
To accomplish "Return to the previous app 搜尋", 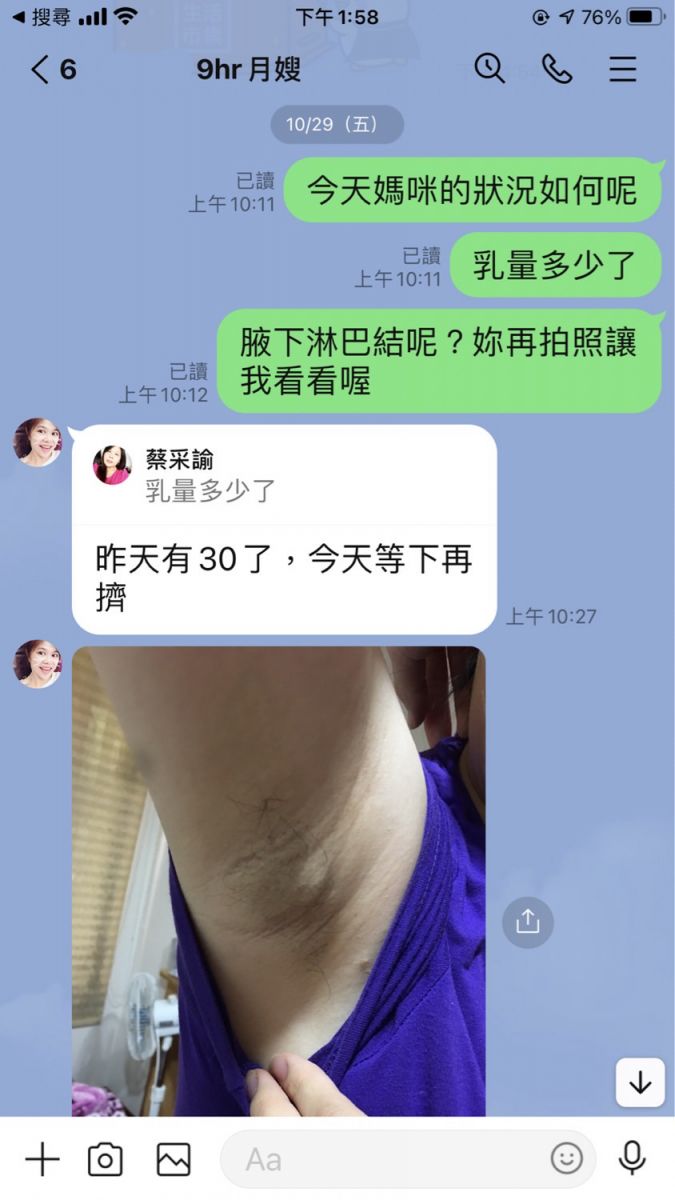I will click(40, 17).
